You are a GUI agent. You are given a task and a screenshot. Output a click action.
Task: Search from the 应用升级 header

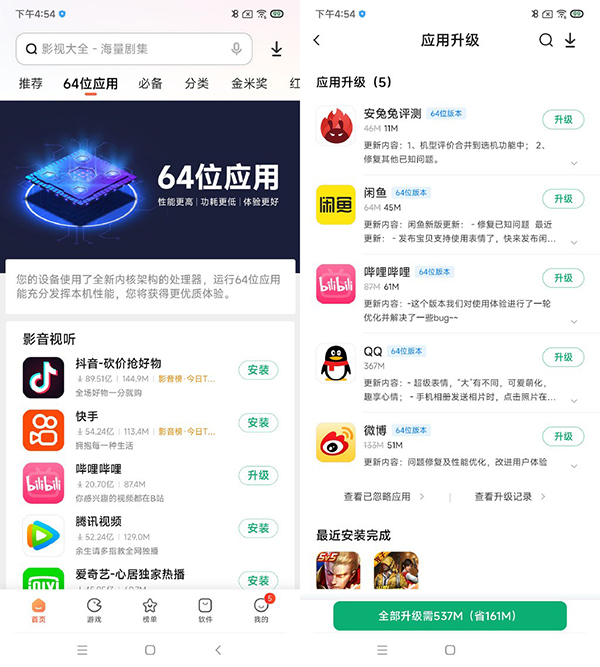[546, 40]
